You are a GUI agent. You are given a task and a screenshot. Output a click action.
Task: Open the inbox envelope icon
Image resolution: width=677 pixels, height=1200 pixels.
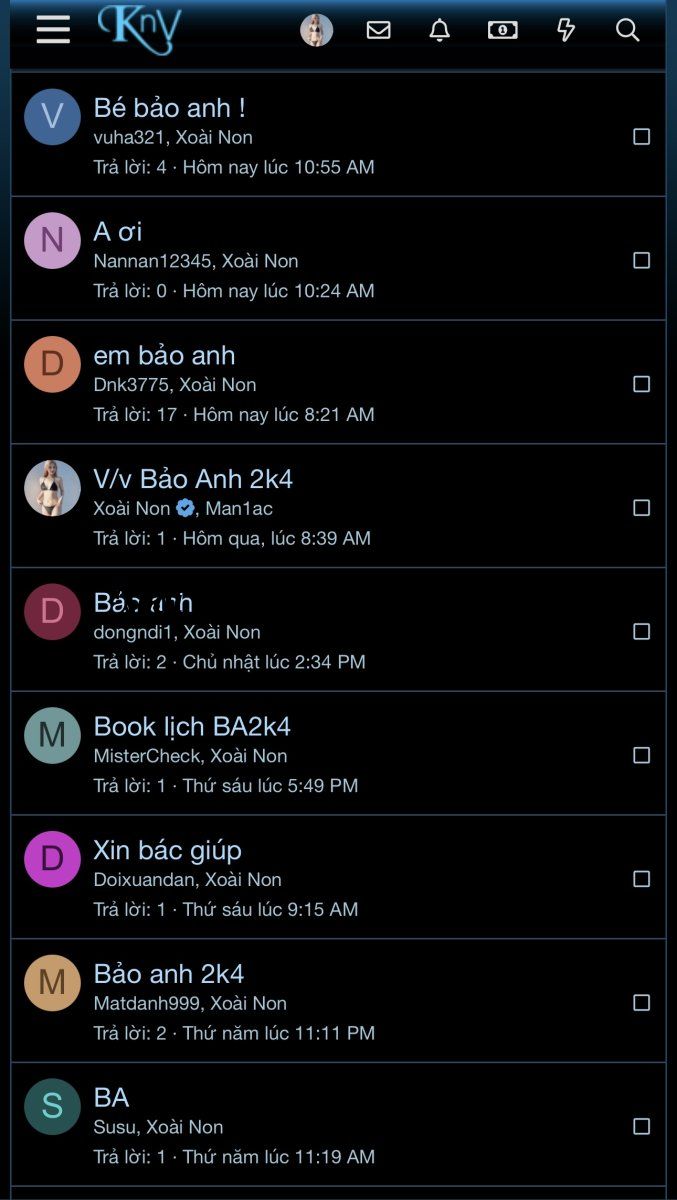tap(378, 30)
